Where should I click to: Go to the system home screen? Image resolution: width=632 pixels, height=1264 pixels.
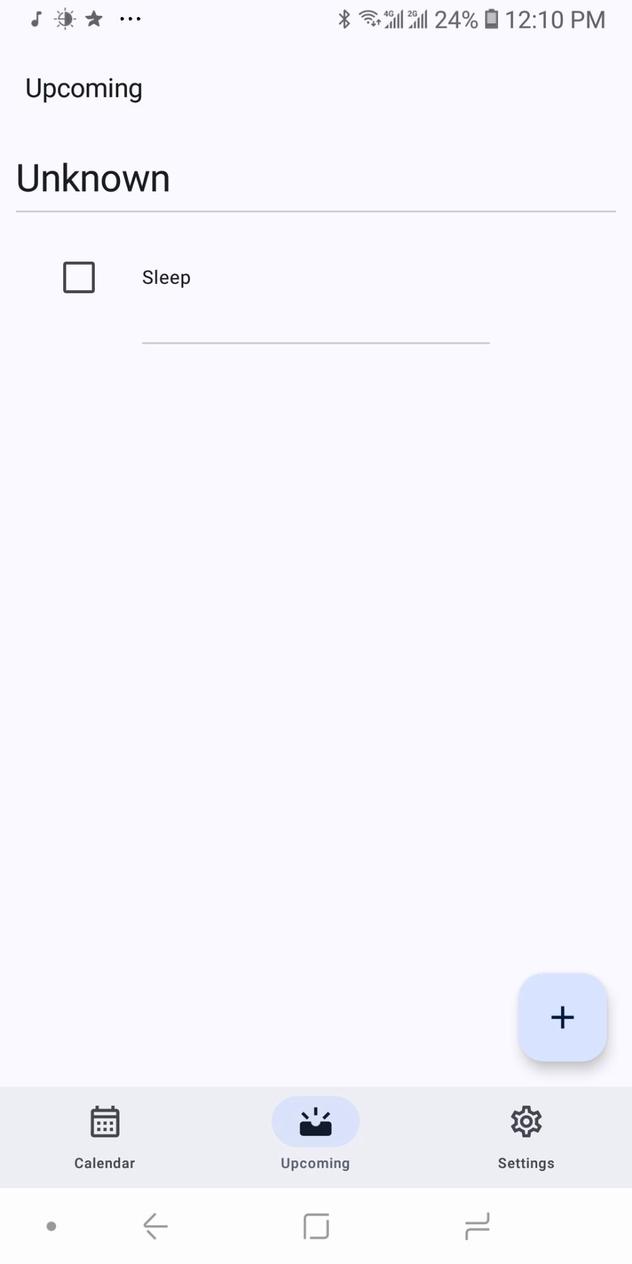316,1226
